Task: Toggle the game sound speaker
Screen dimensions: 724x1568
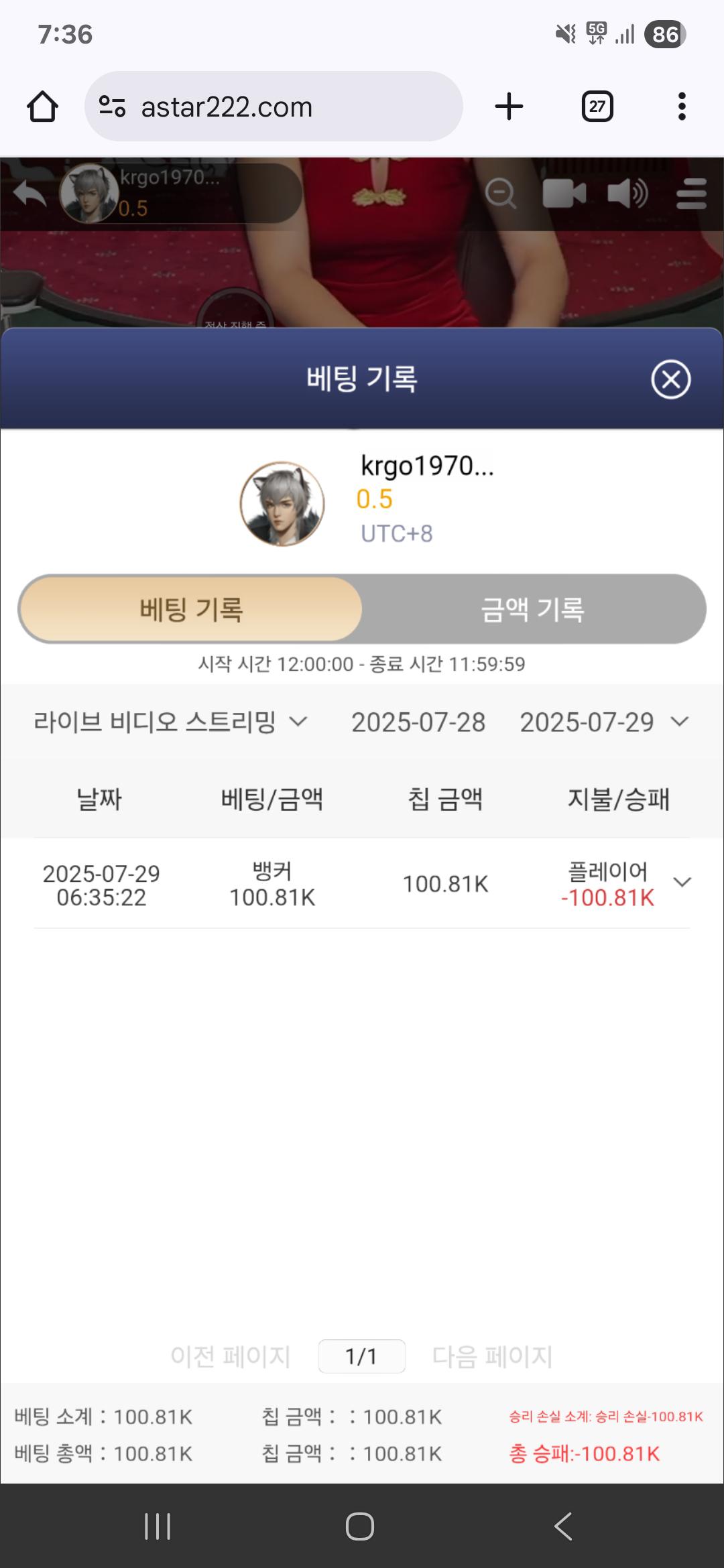Action: coord(627,194)
